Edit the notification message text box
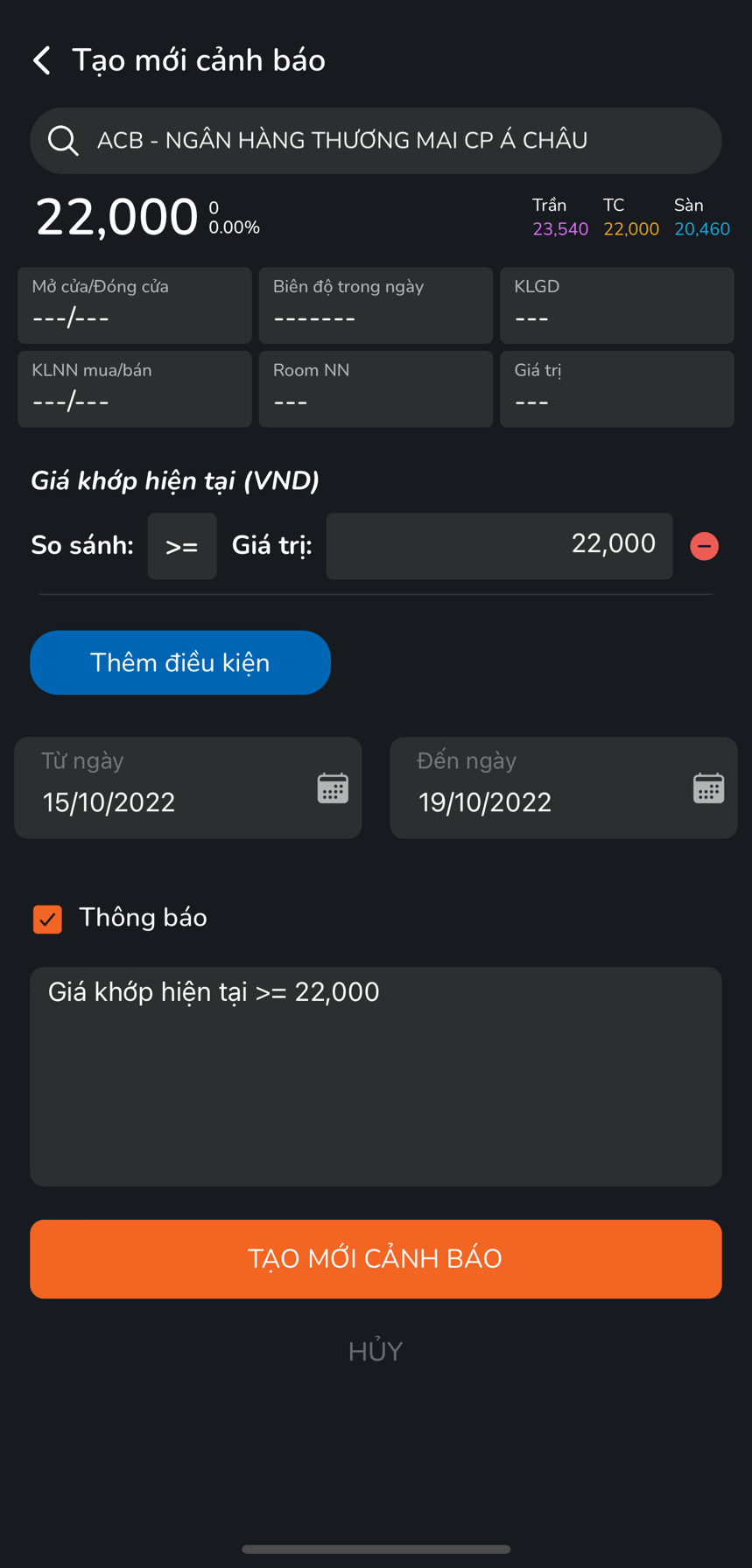Screen dimensions: 752x1568 click(376, 1076)
